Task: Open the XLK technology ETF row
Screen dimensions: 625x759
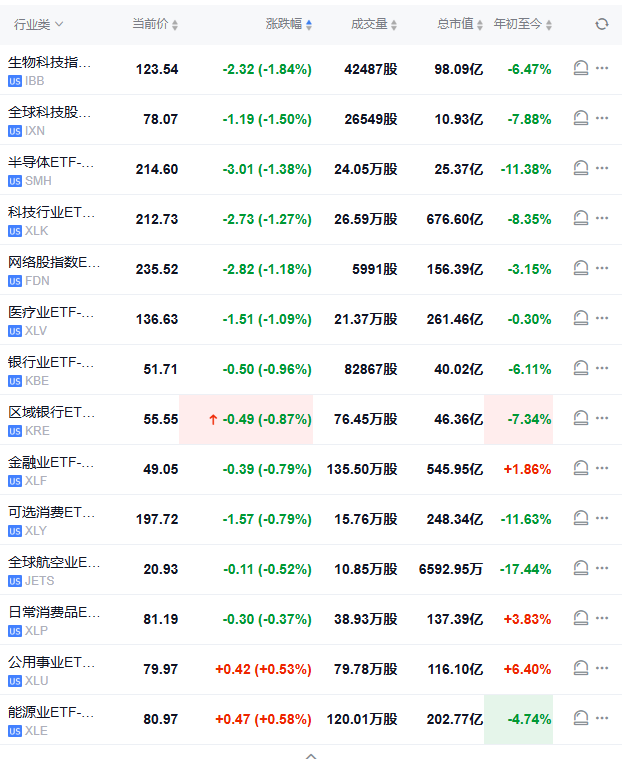Action: pyautogui.click(x=50, y=220)
